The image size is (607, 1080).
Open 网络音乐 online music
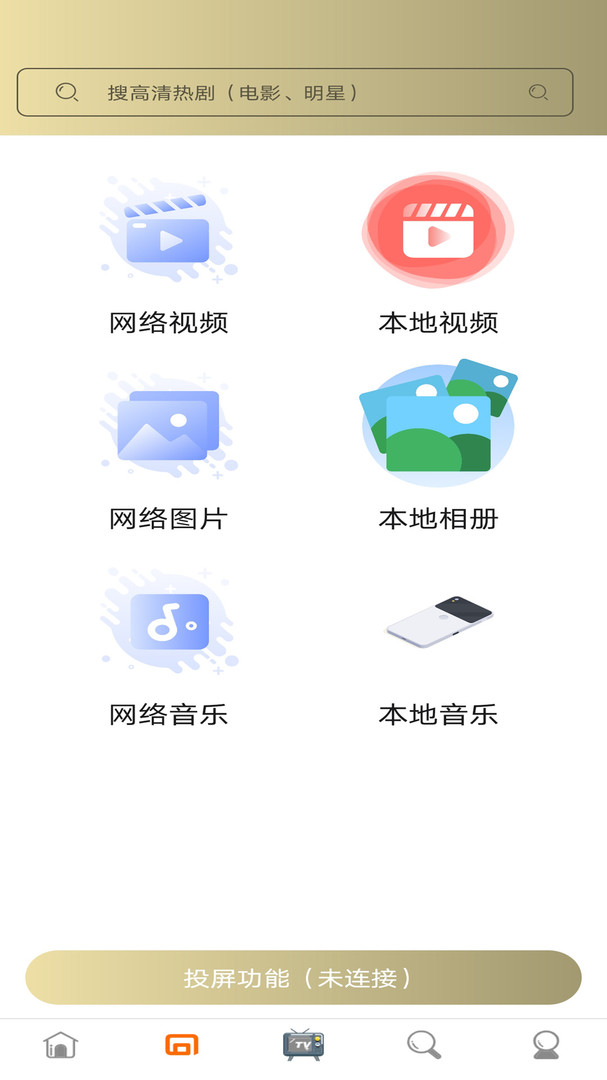(x=169, y=647)
